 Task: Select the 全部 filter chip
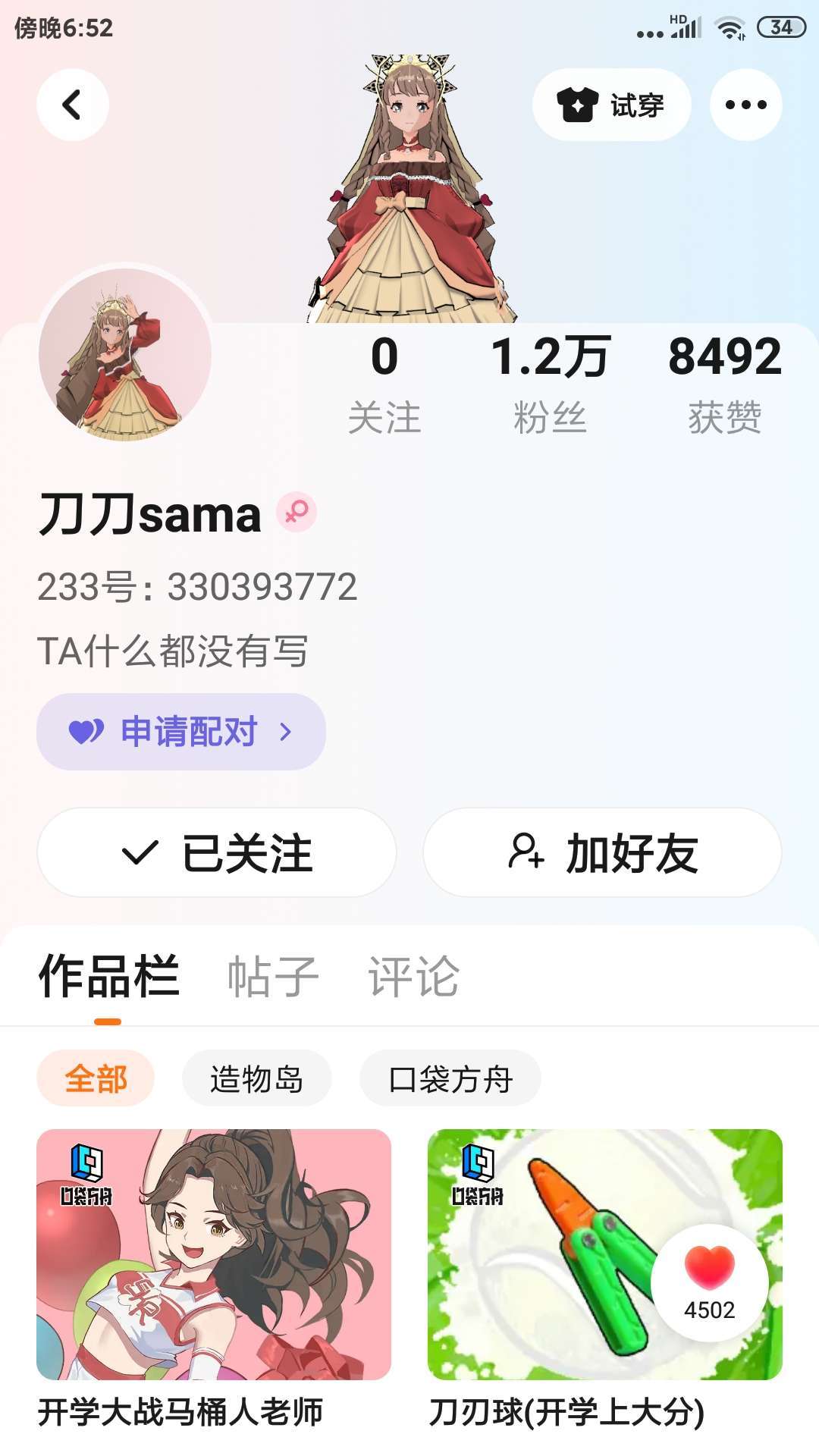96,1078
